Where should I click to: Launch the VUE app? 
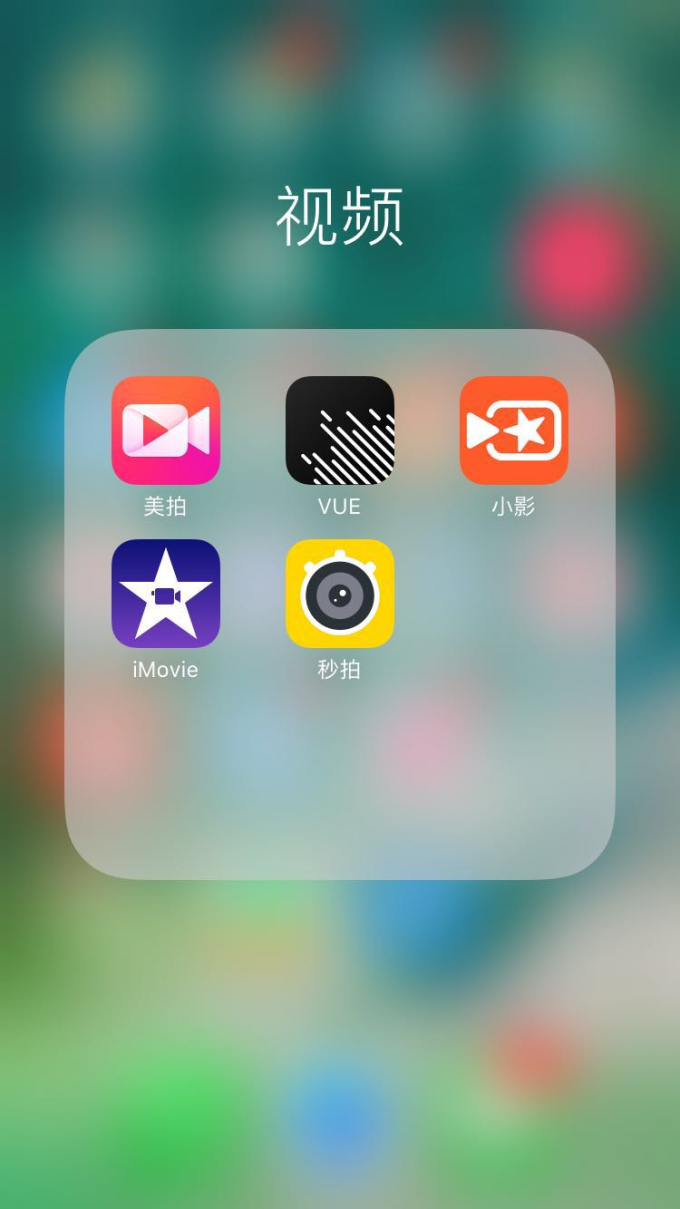tap(339, 430)
